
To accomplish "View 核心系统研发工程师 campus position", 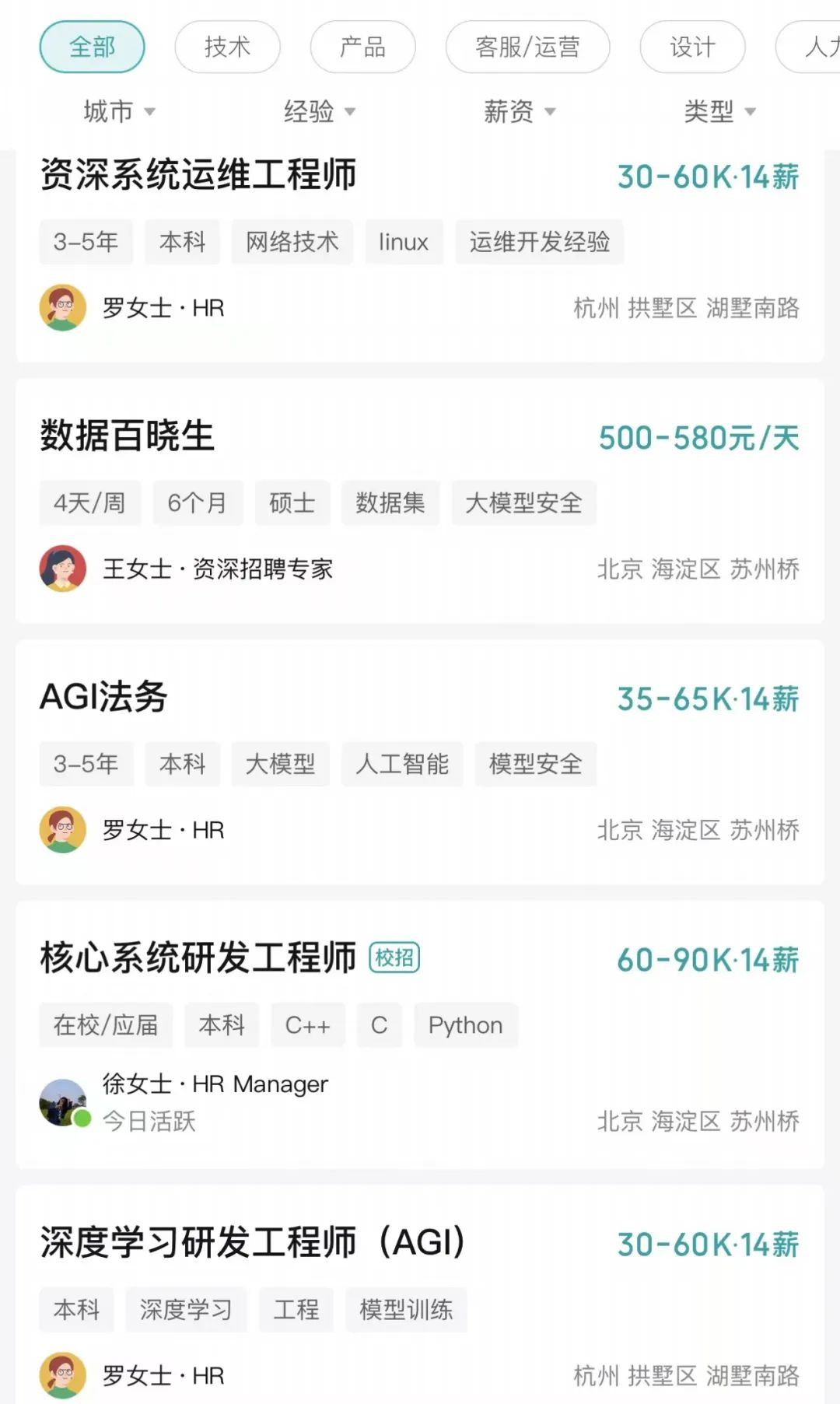I will point(198,958).
